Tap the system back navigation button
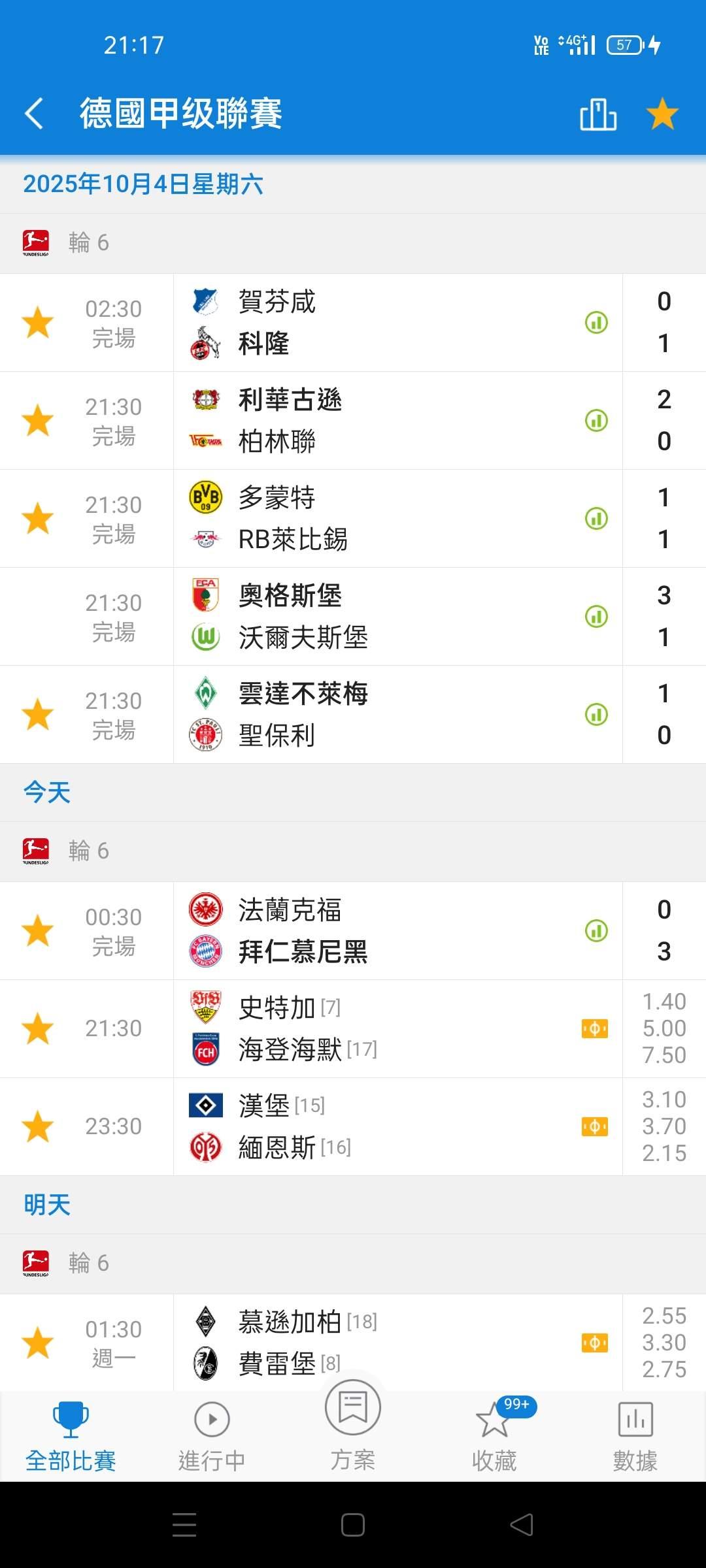The image size is (706, 1568). [521, 1525]
